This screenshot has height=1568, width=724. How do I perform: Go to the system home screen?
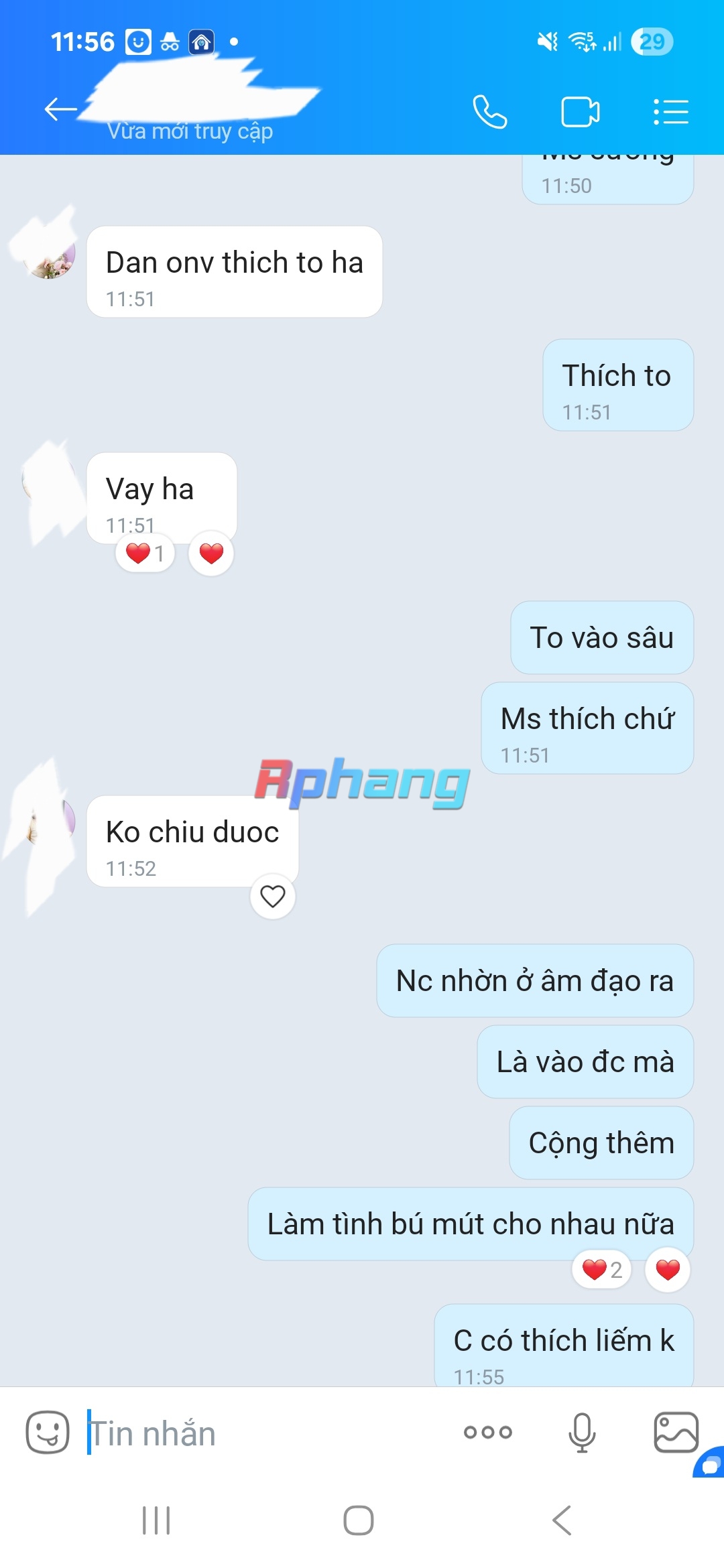(x=359, y=1520)
